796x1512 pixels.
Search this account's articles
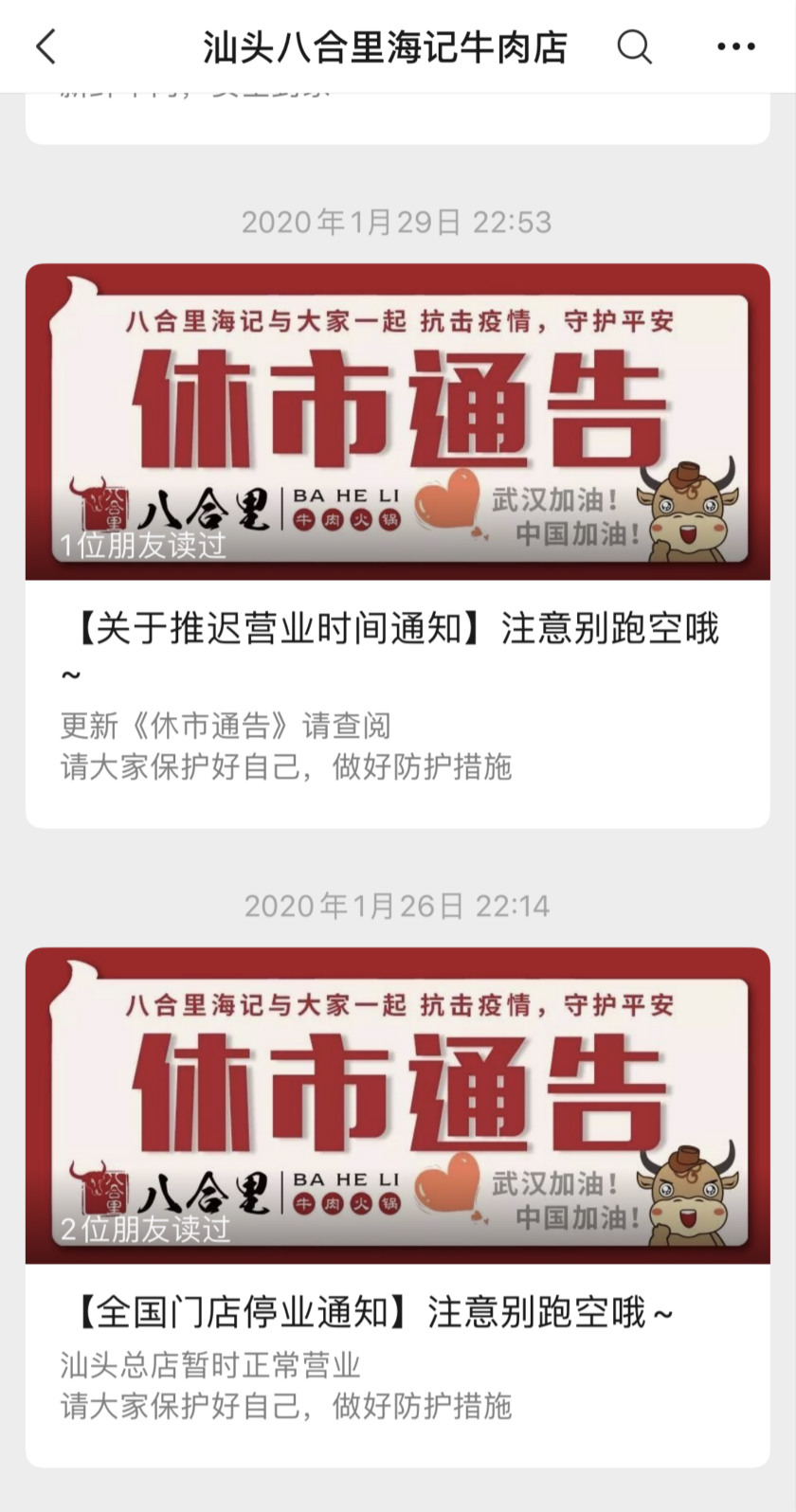pos(634,46)
